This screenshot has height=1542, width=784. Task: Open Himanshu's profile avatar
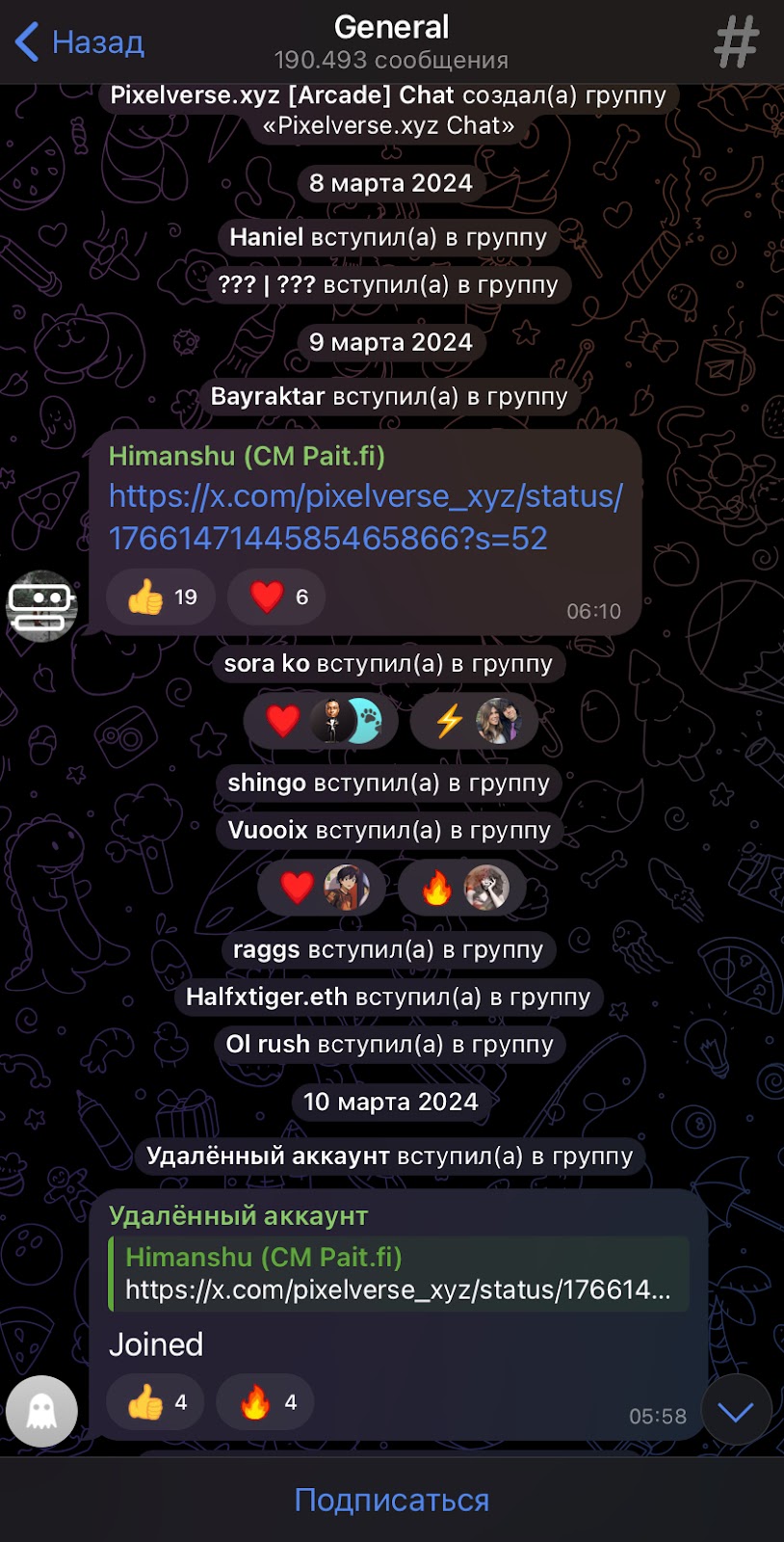[41, 606]
